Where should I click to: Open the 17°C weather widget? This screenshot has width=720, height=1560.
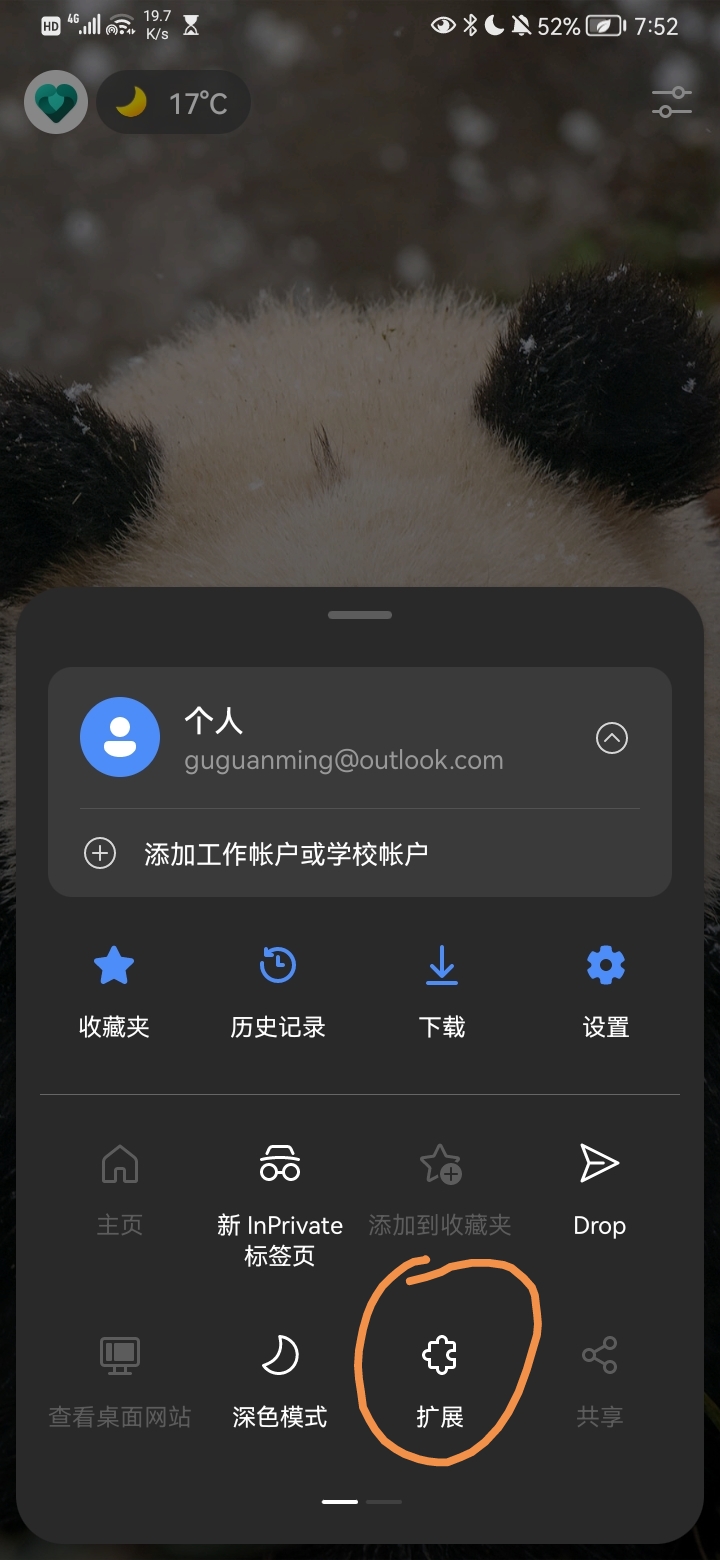coord(173,103)
